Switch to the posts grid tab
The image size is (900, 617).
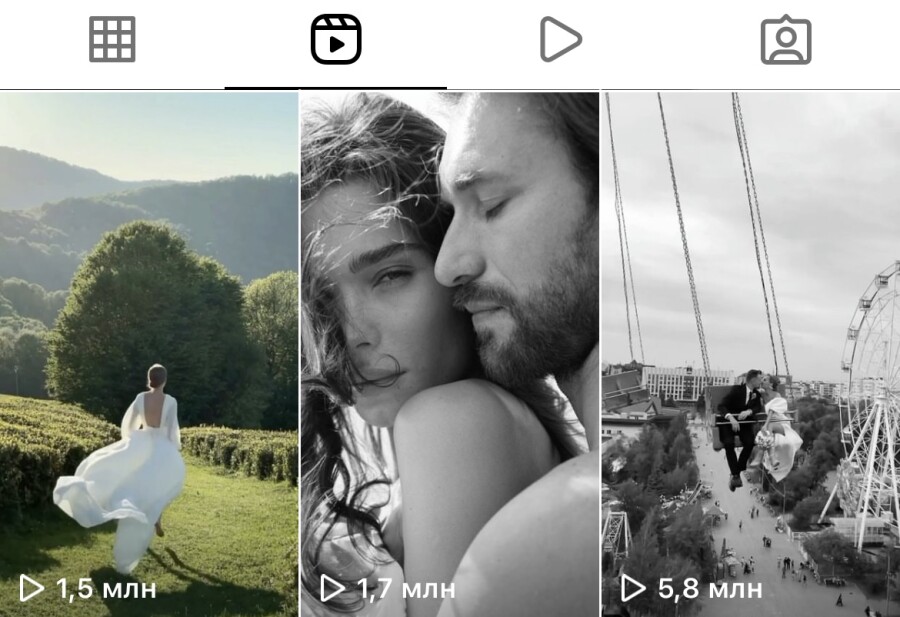112,40
